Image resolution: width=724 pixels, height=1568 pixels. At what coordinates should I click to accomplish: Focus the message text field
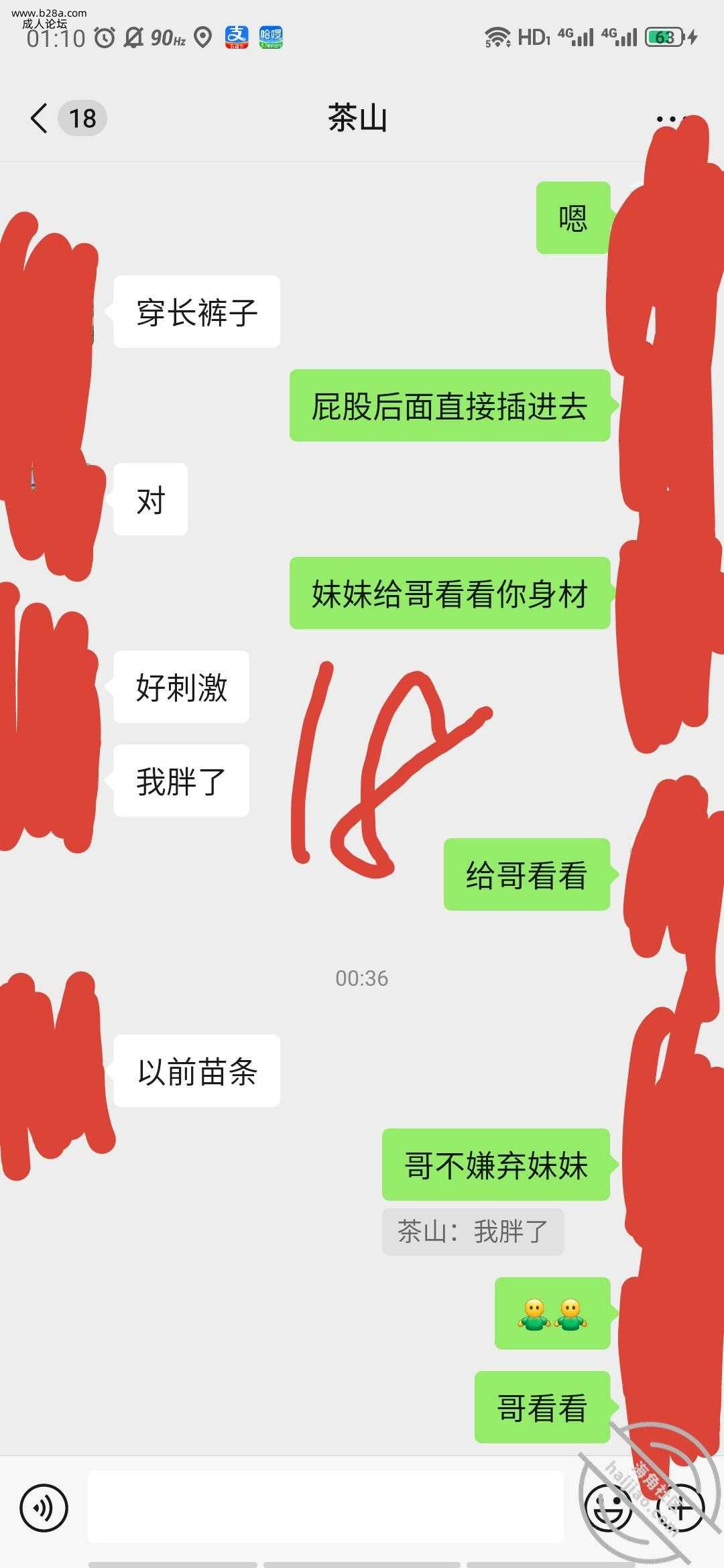(325, 1508)
